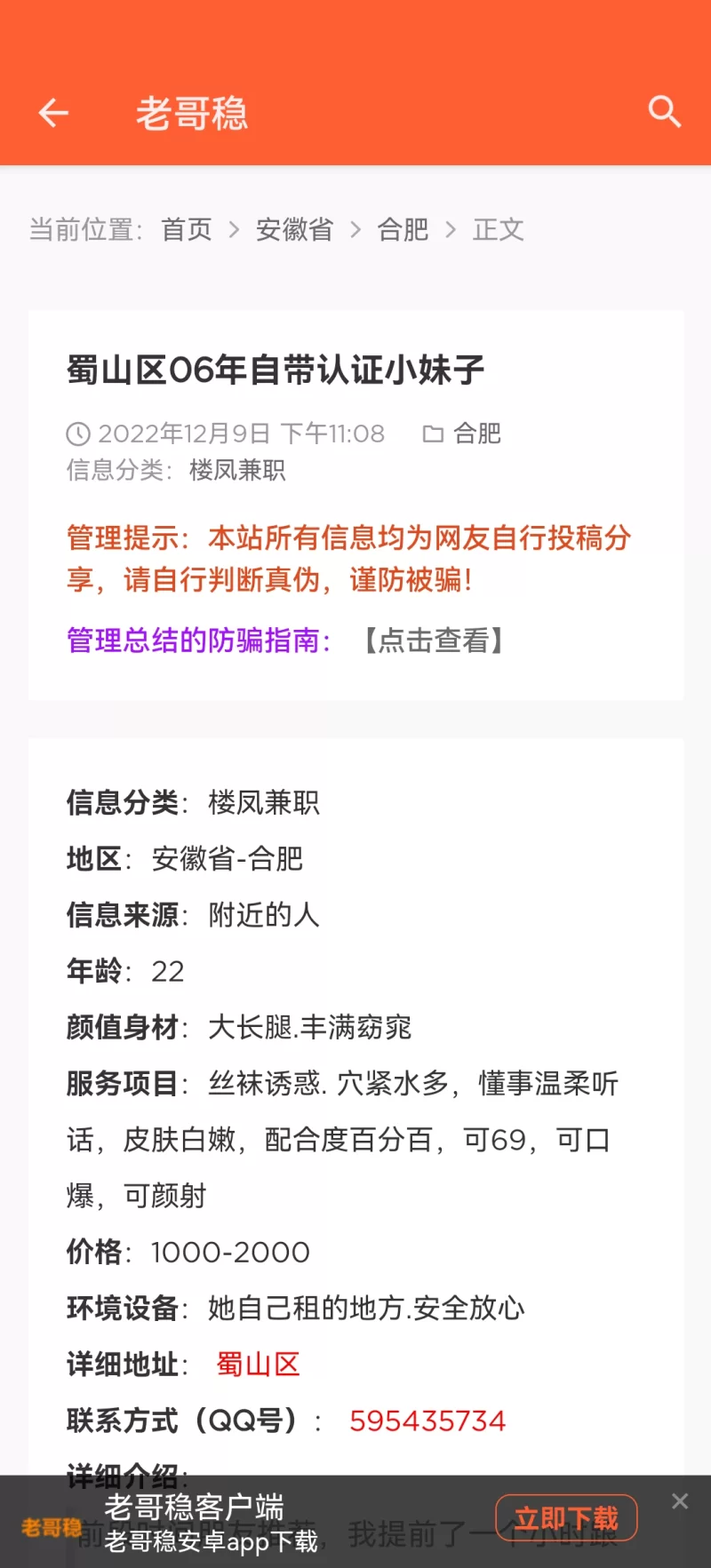This screenshot has height=1568, width=711.
Task: Open 合肥 in the breadcrumb path
Action: click(x=403, y=230)
